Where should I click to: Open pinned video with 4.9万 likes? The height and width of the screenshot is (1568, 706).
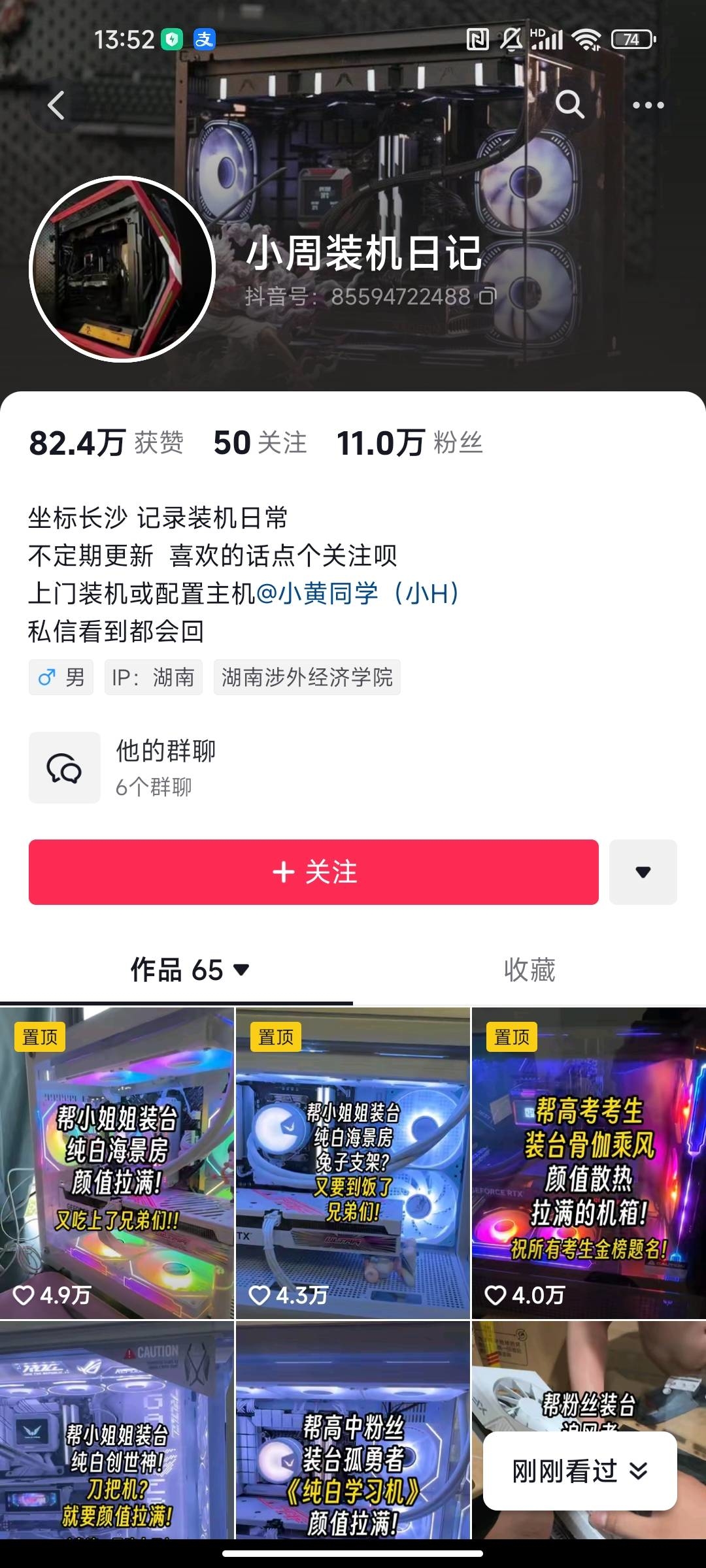(x=117, y=1163)
